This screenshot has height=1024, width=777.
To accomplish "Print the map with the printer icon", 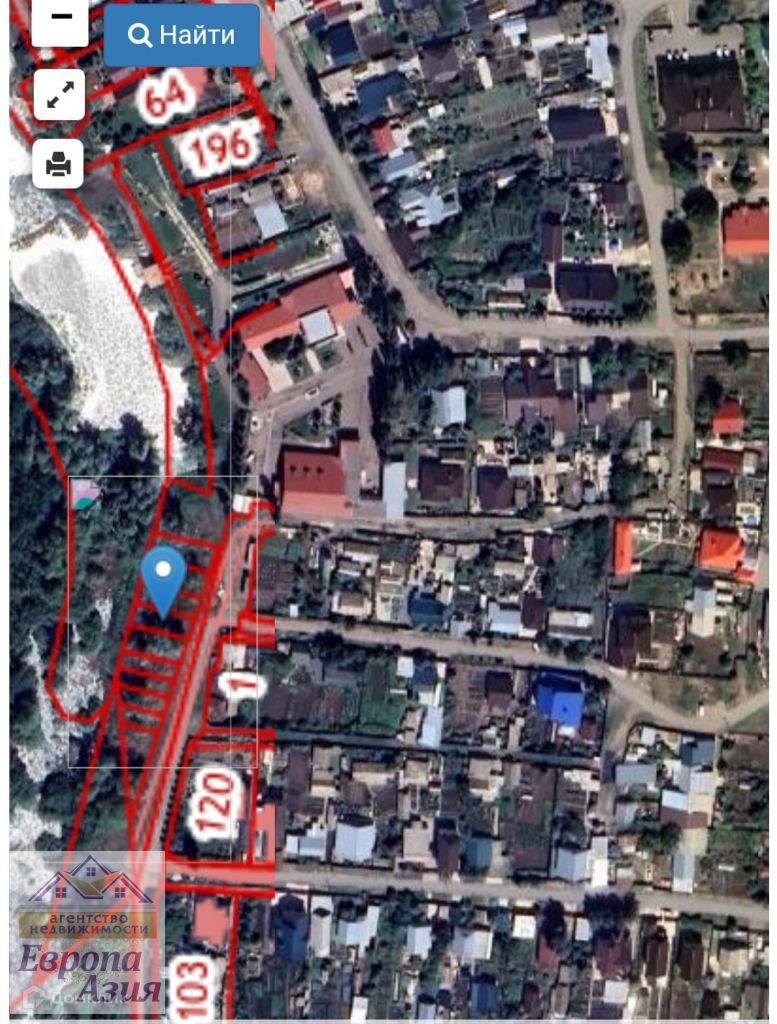I will click(59, 164).
